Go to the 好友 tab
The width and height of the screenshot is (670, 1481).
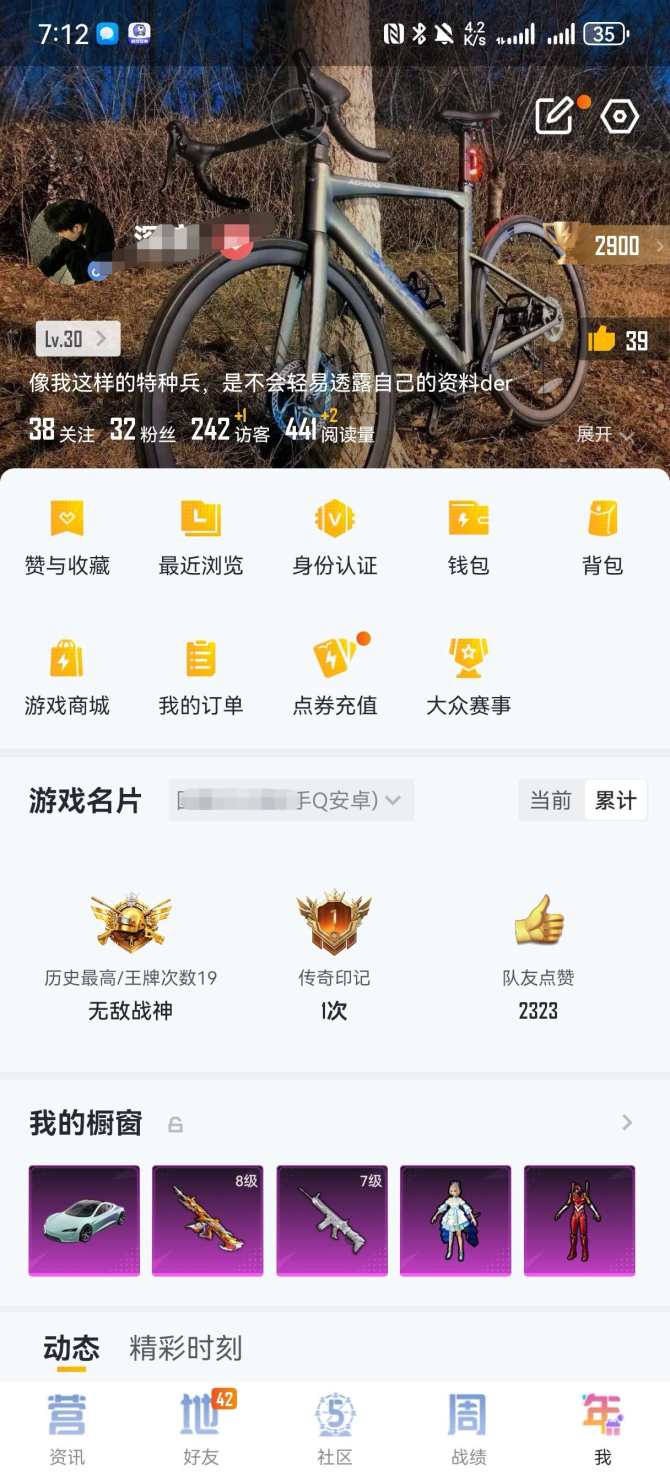click(x=201, y=1430)
